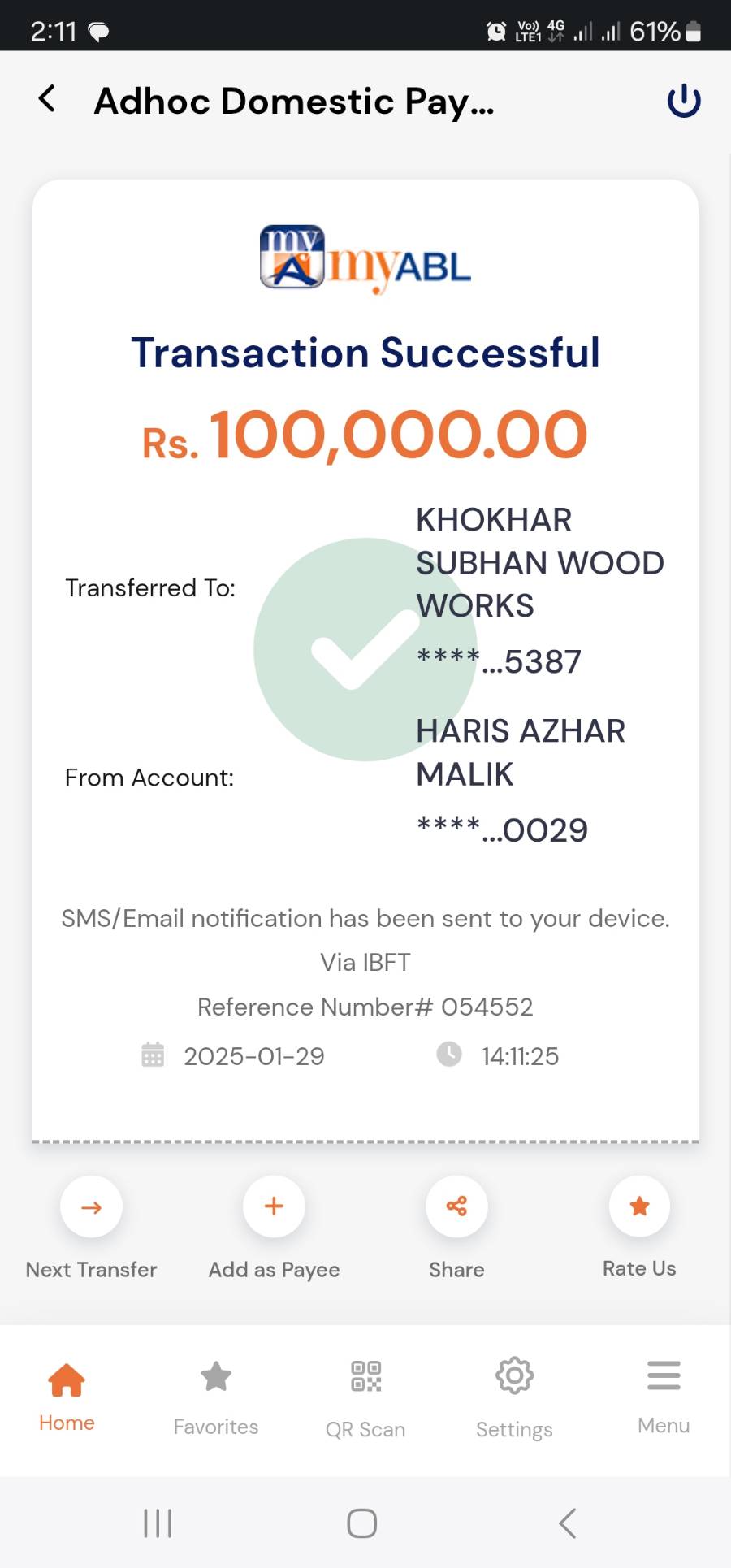Viewport: 731px width, 1568px height.
Task: Switch to the Home tab
Action: 67,1396
